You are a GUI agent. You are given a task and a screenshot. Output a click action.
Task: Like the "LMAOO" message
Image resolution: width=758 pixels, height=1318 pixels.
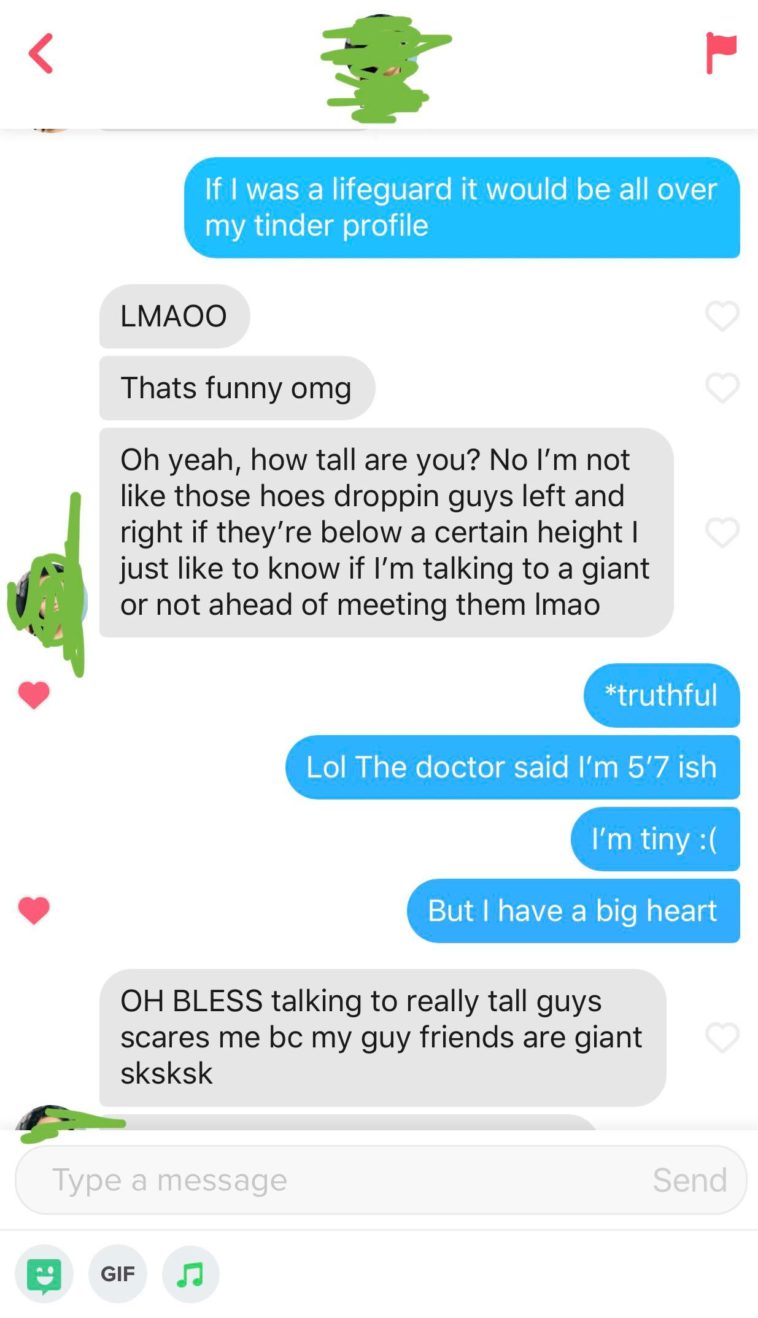[721, 316]
